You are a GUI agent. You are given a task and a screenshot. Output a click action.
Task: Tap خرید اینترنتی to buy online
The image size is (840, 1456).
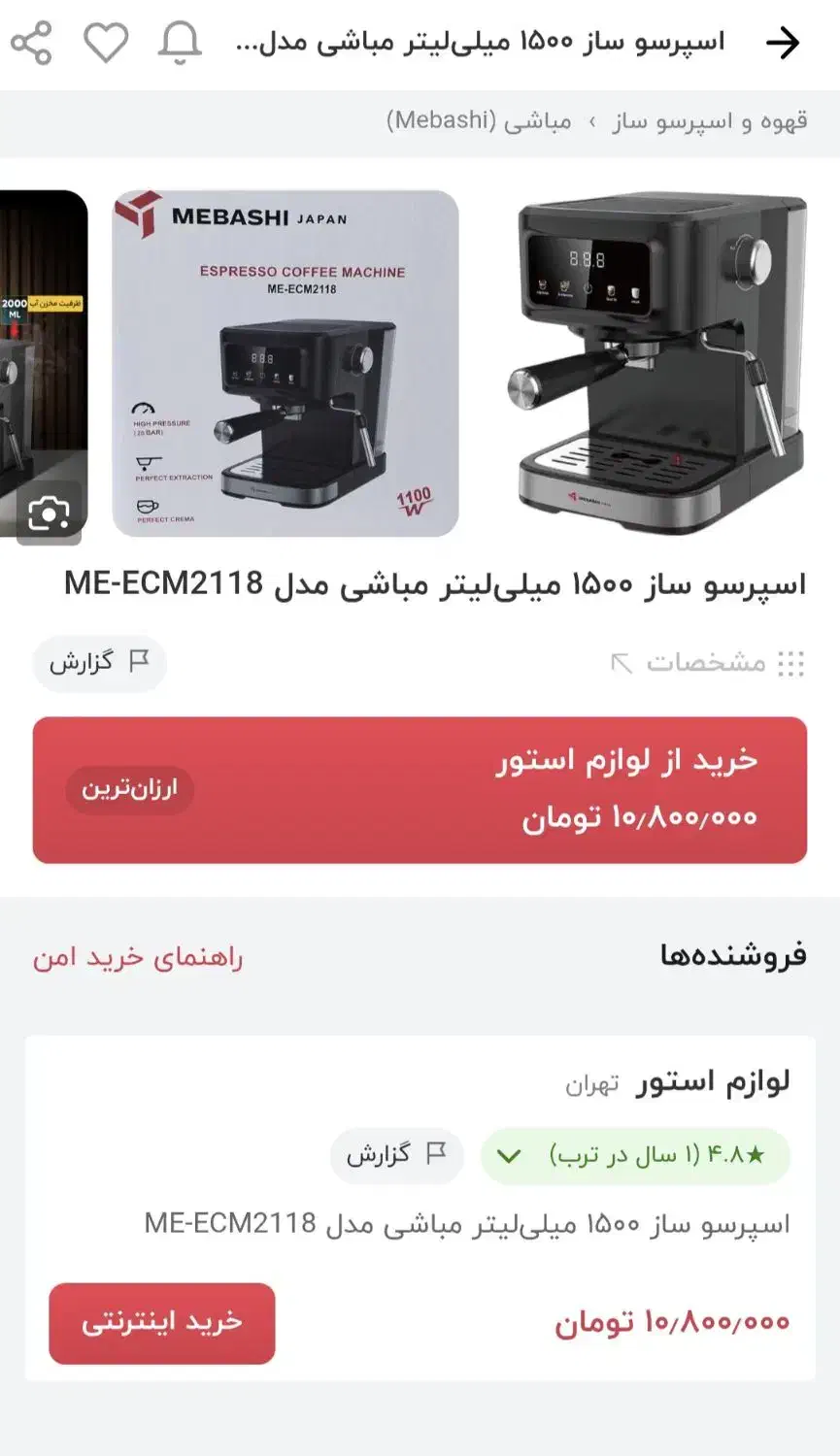tap(162, 1323)
